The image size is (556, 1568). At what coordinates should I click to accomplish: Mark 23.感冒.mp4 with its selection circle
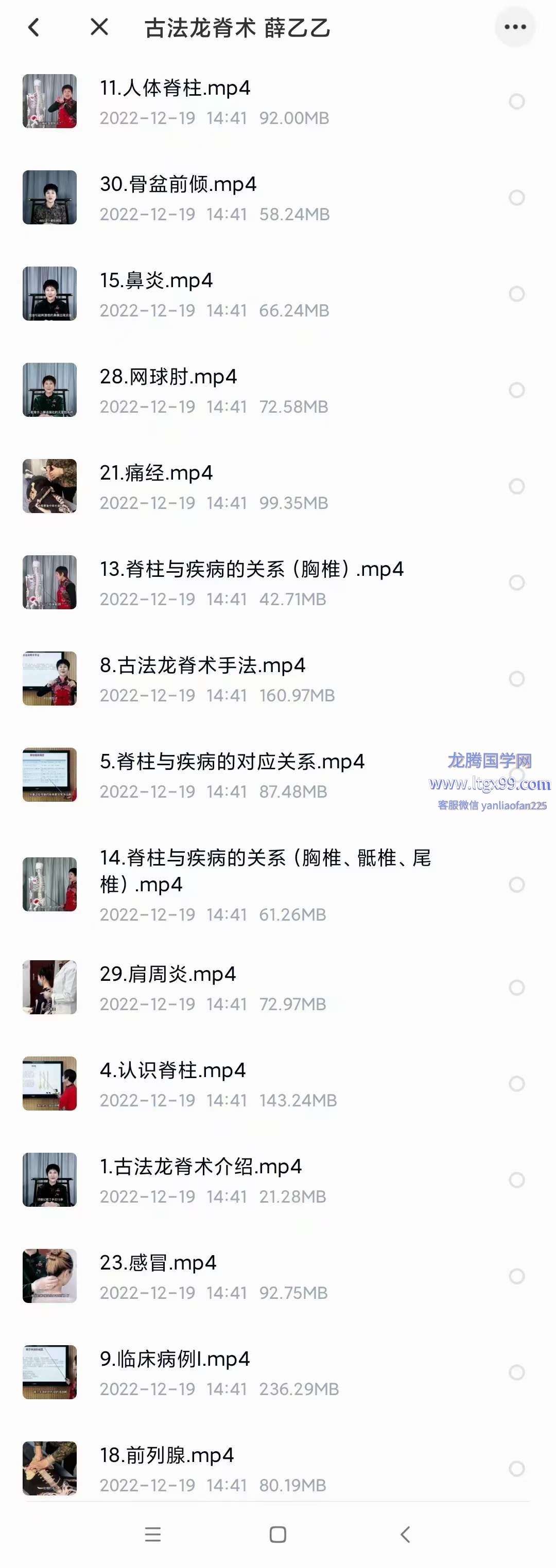tap(516, 1276)
